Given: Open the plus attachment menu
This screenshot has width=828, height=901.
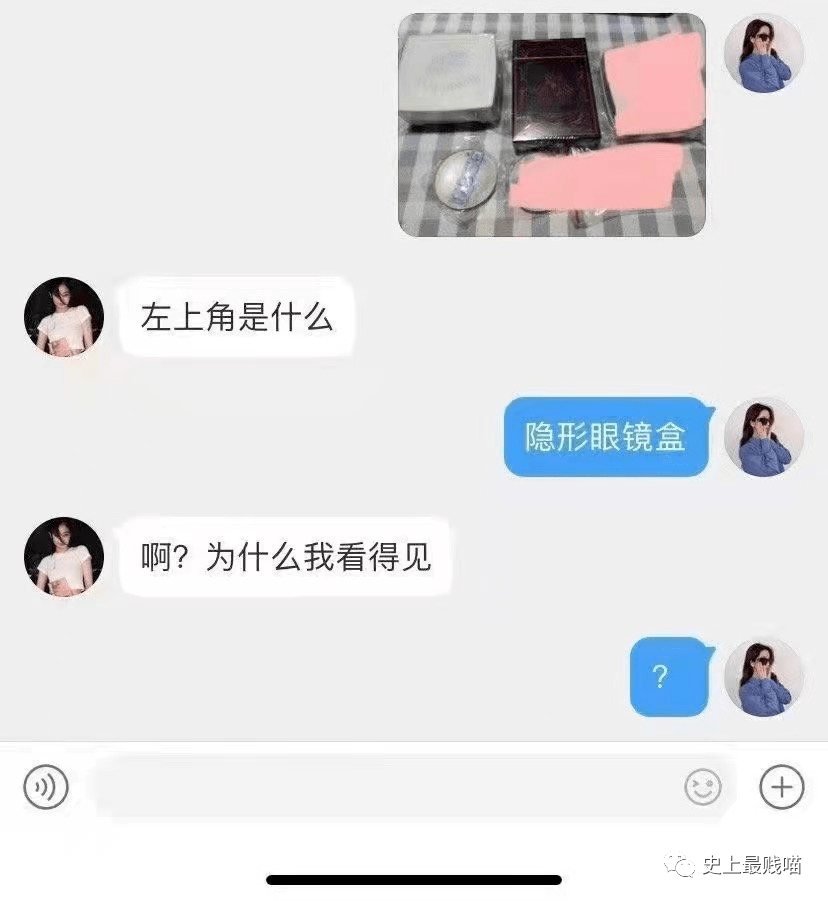Looking at the screenshot, I should [x=782, y=787].
